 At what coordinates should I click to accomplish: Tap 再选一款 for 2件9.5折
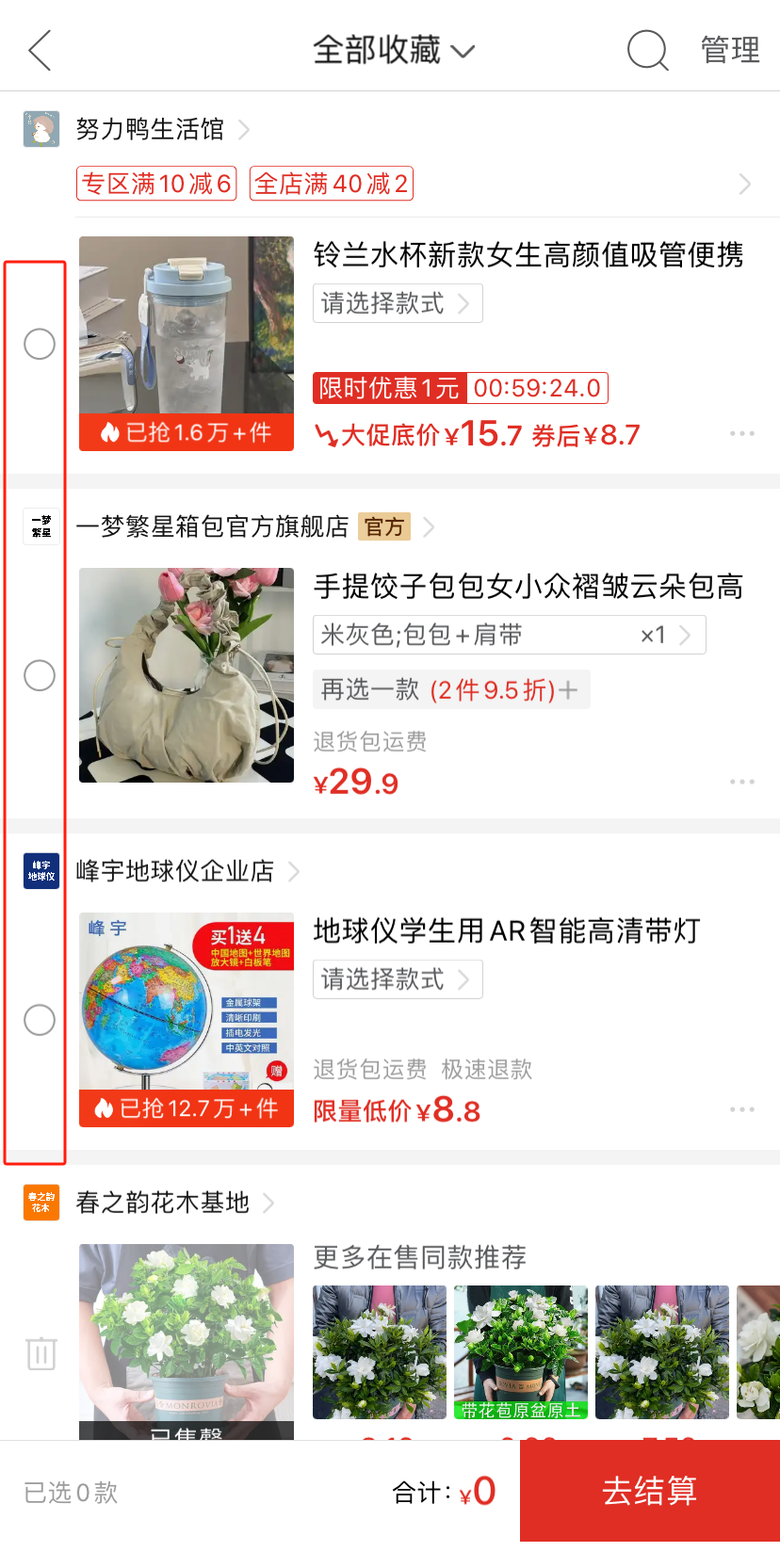tap(450, 689)
